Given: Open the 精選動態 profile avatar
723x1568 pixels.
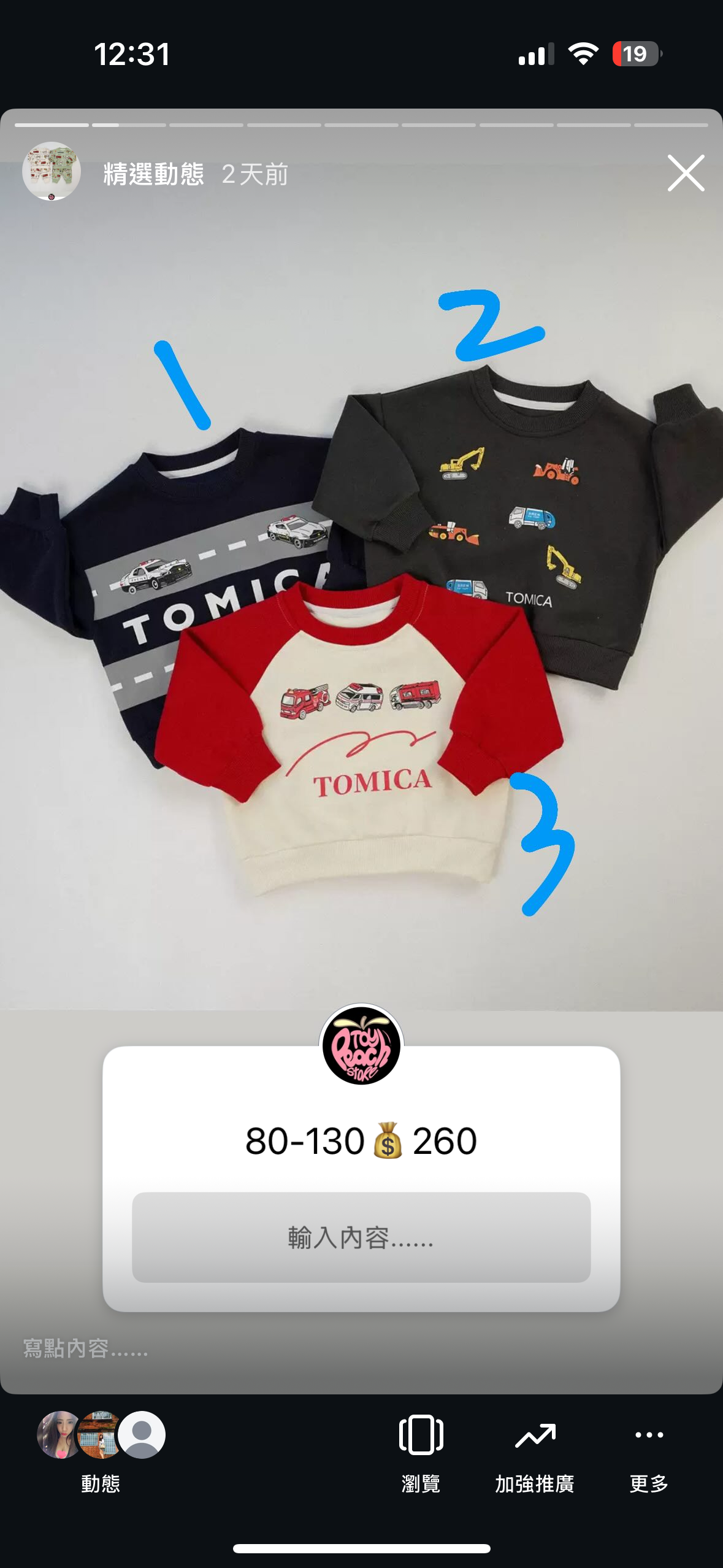Looking at the screenshot, I should click(x=52, y=172).
